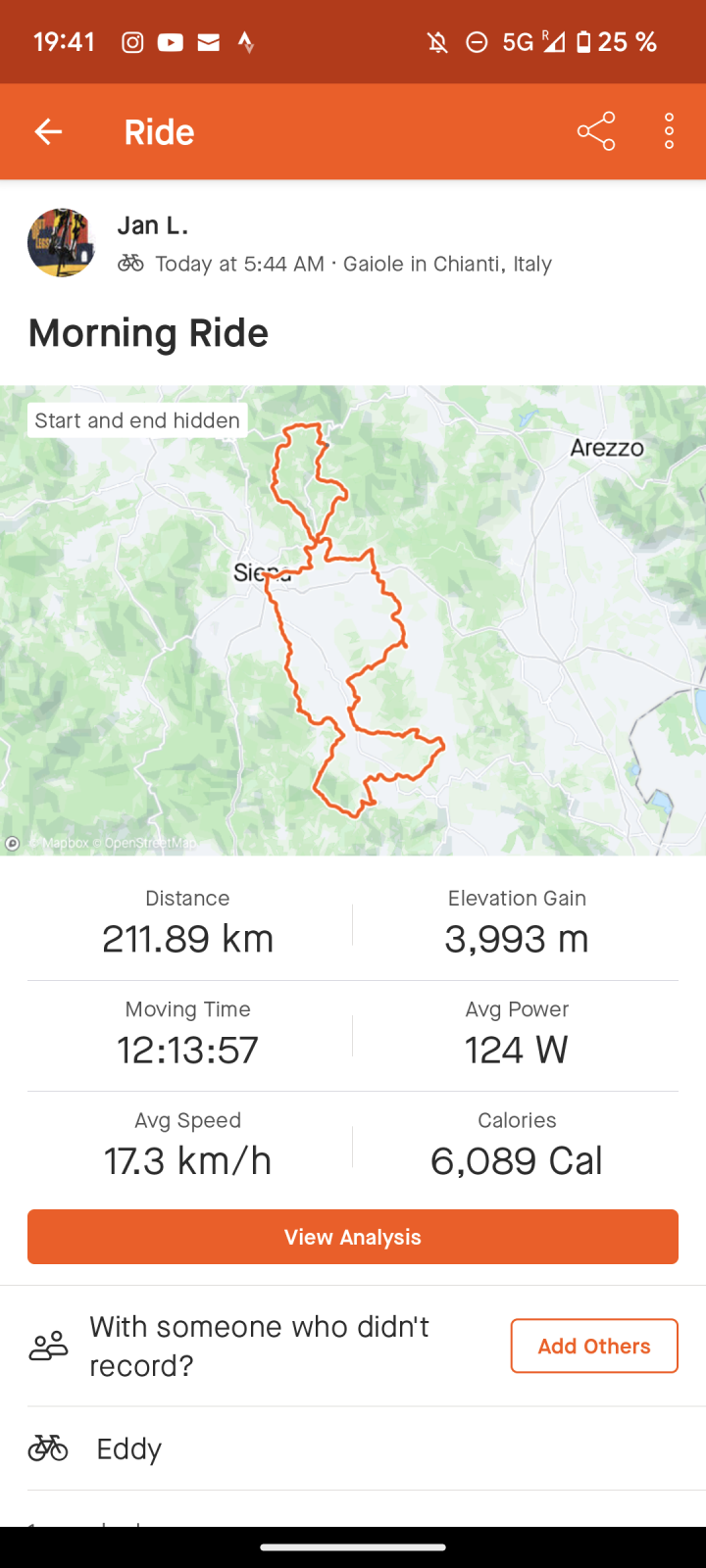Open Jan L.'s profile picture
706x1568 pixels.
[x=61, y=243]
